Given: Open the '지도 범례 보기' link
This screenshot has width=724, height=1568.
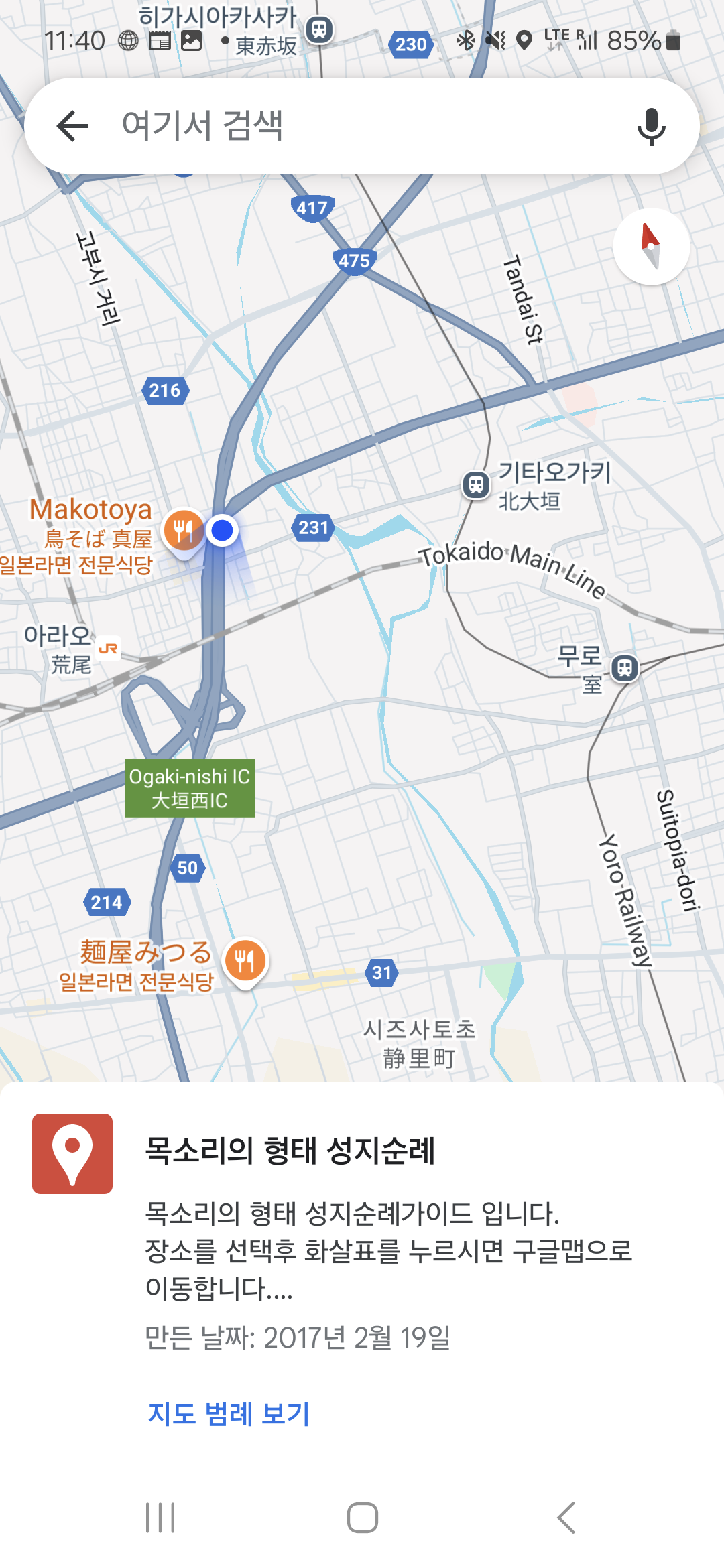Looking at the screenshot, I should tap(229, 1413).
